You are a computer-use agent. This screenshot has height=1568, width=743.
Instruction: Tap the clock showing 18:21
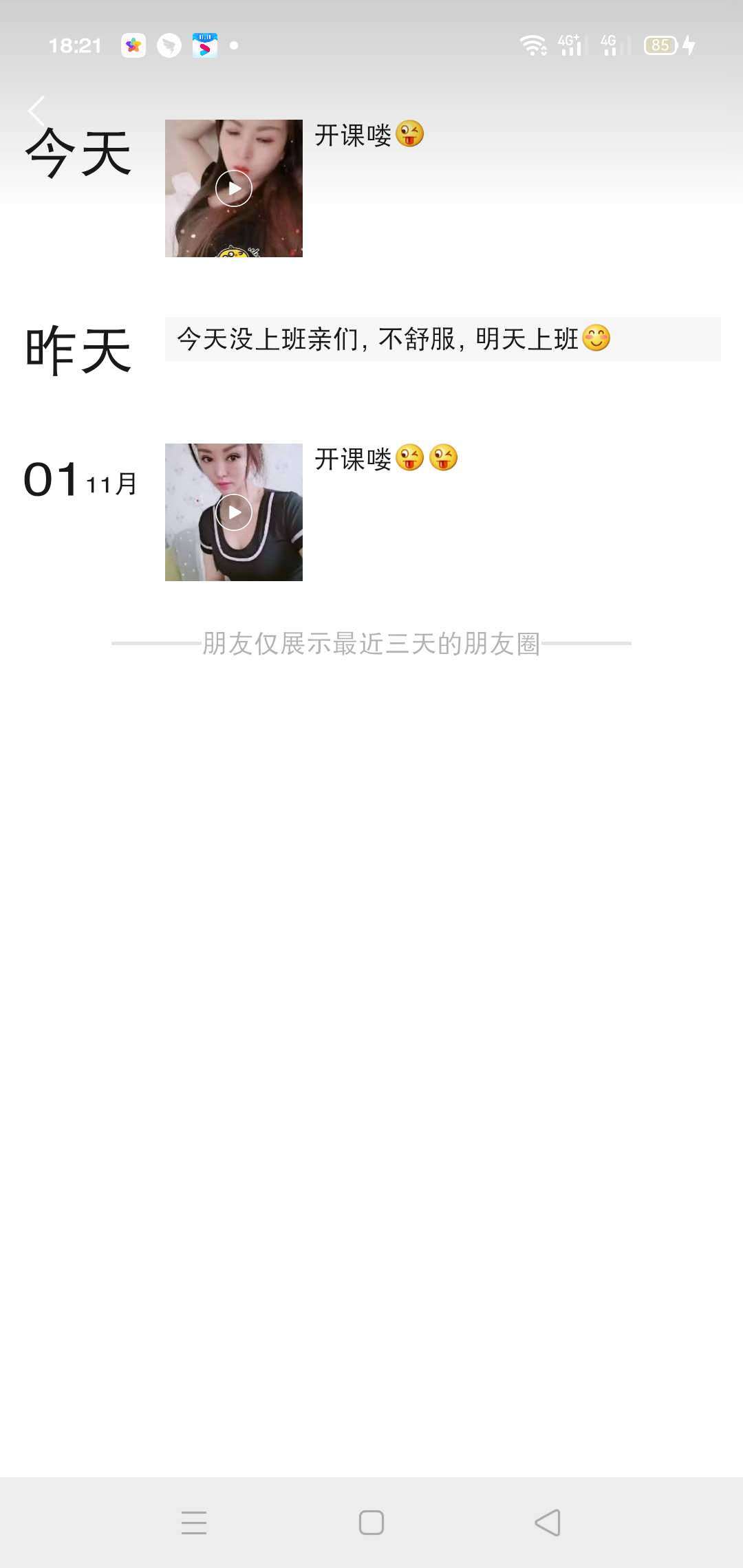coord(76,45)
